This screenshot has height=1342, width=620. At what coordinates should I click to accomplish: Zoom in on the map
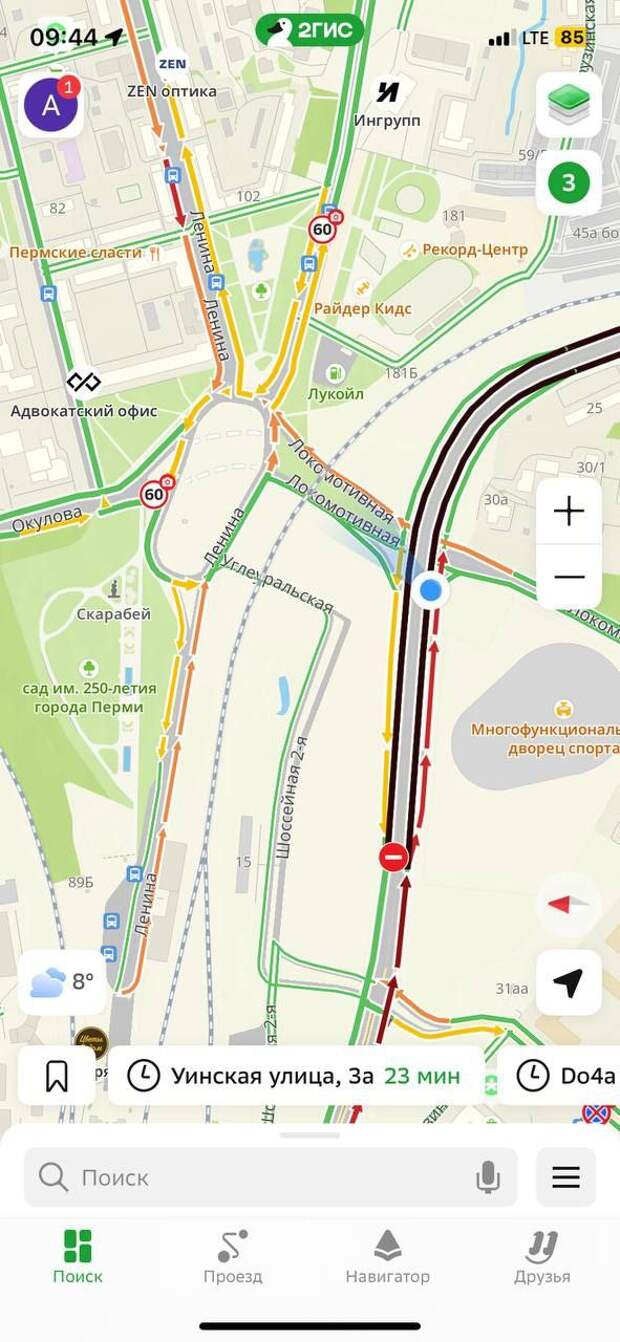(x=568, y=512)
